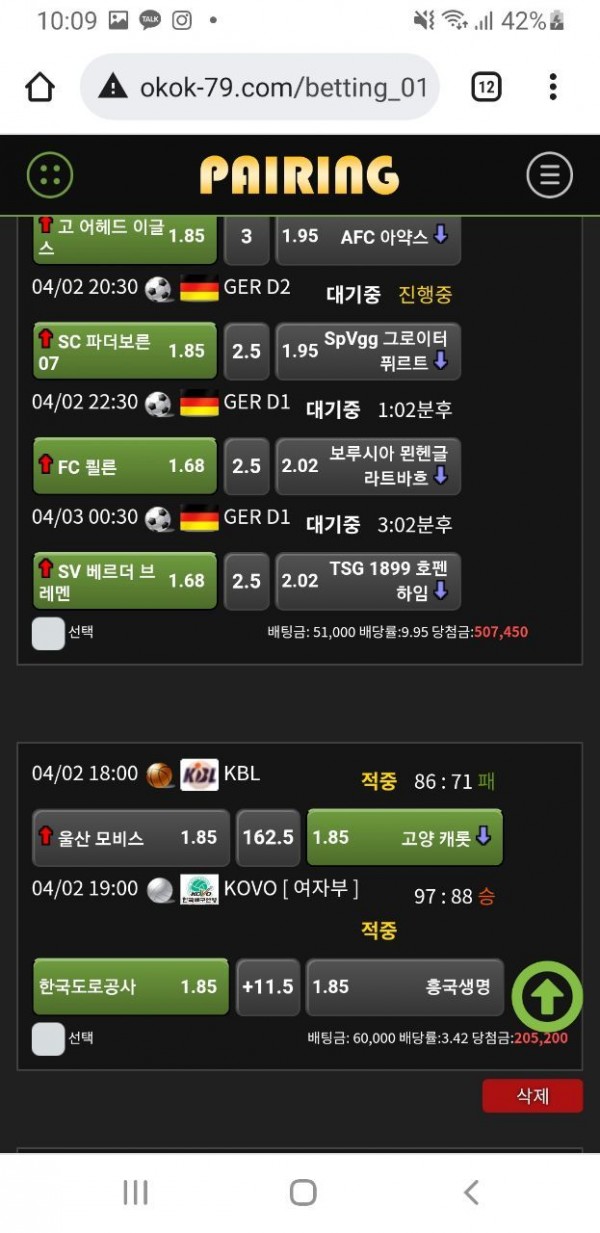The height and width of the screenshot is (1233, 600).
Task: Tap the 한국도로공사 1.85 button
Action: point(130,987)
